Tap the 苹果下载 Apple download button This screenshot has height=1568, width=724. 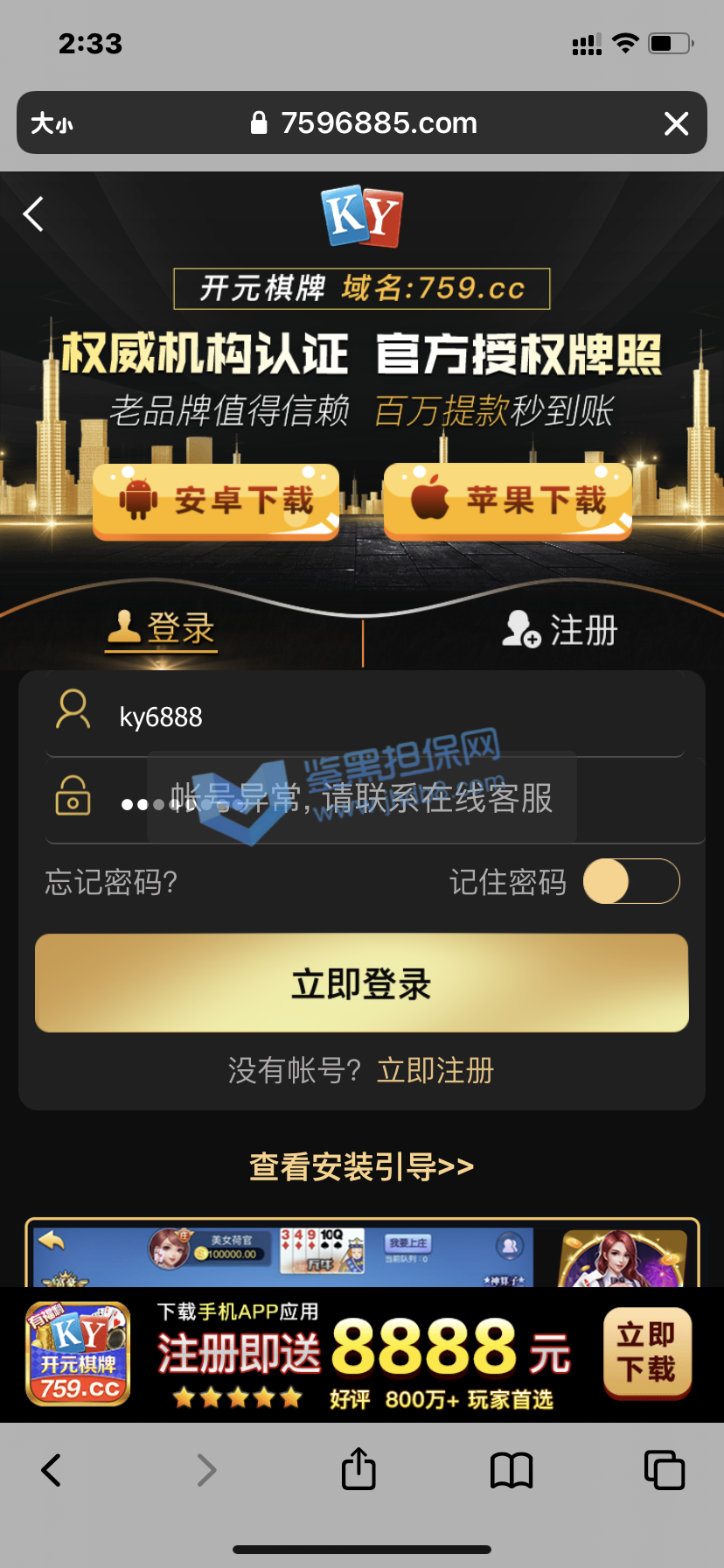(x=508, y=500)
